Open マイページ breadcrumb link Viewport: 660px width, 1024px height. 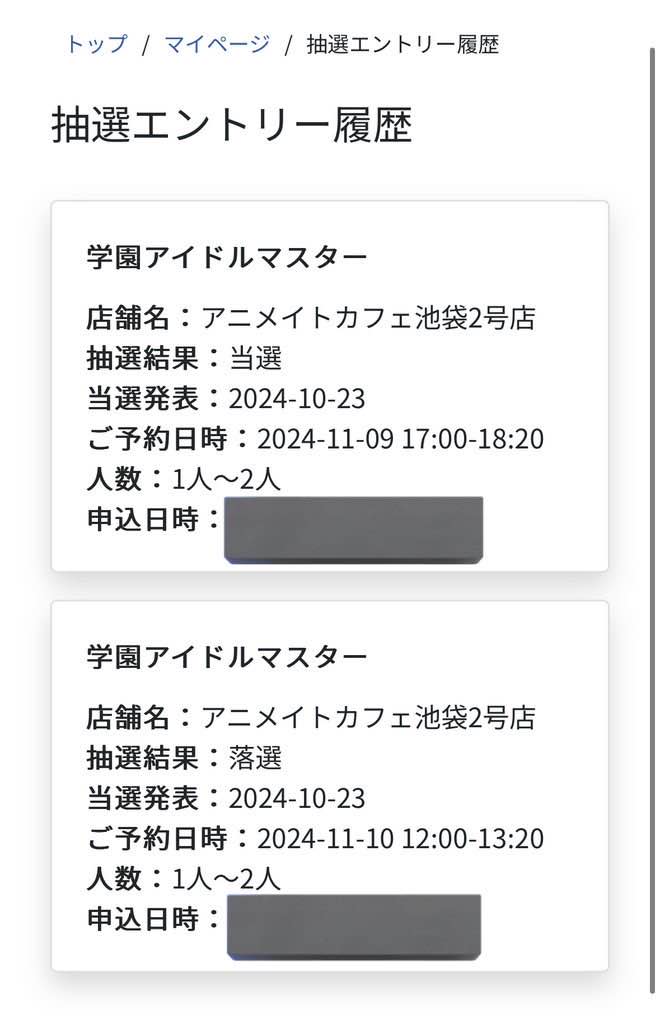(217, 44)
